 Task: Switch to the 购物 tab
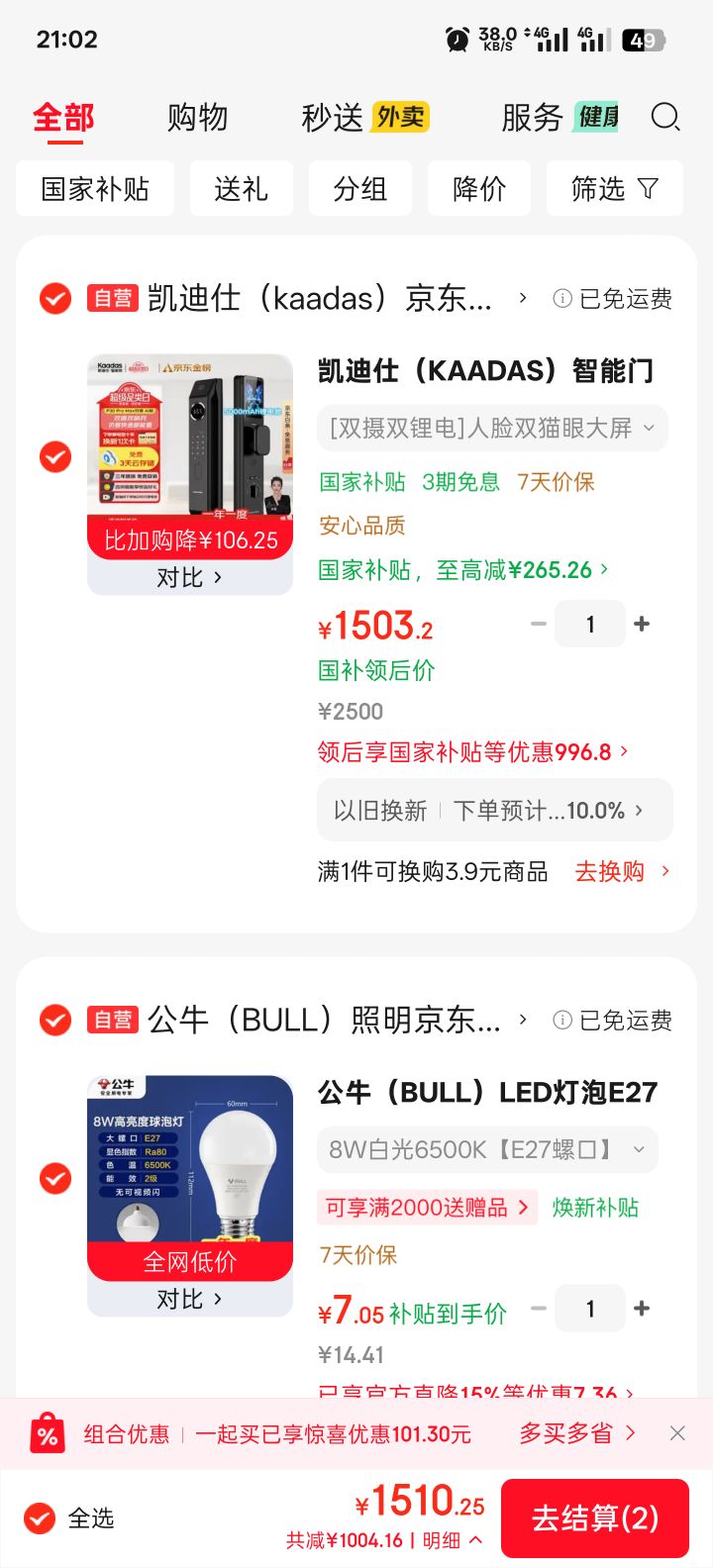click(197, 117)
